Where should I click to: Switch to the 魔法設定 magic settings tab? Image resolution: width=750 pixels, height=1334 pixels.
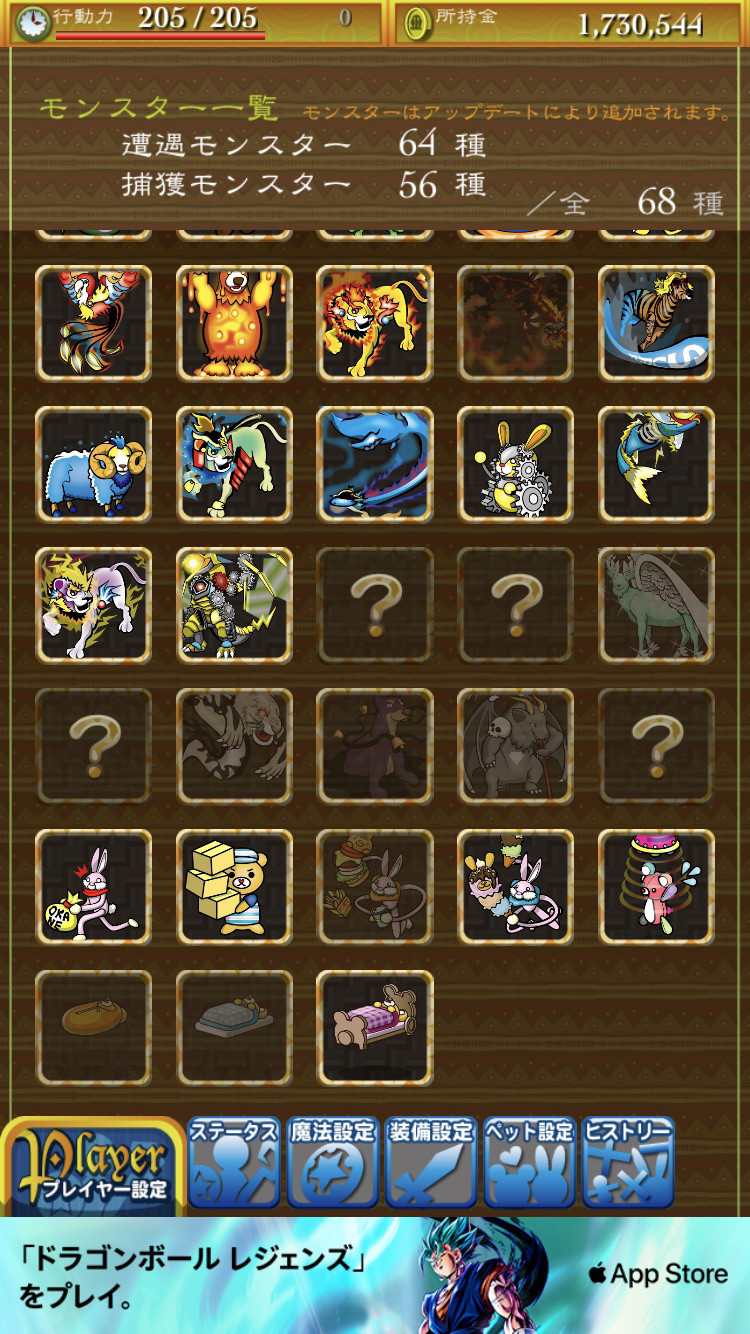coord(332,1162)
